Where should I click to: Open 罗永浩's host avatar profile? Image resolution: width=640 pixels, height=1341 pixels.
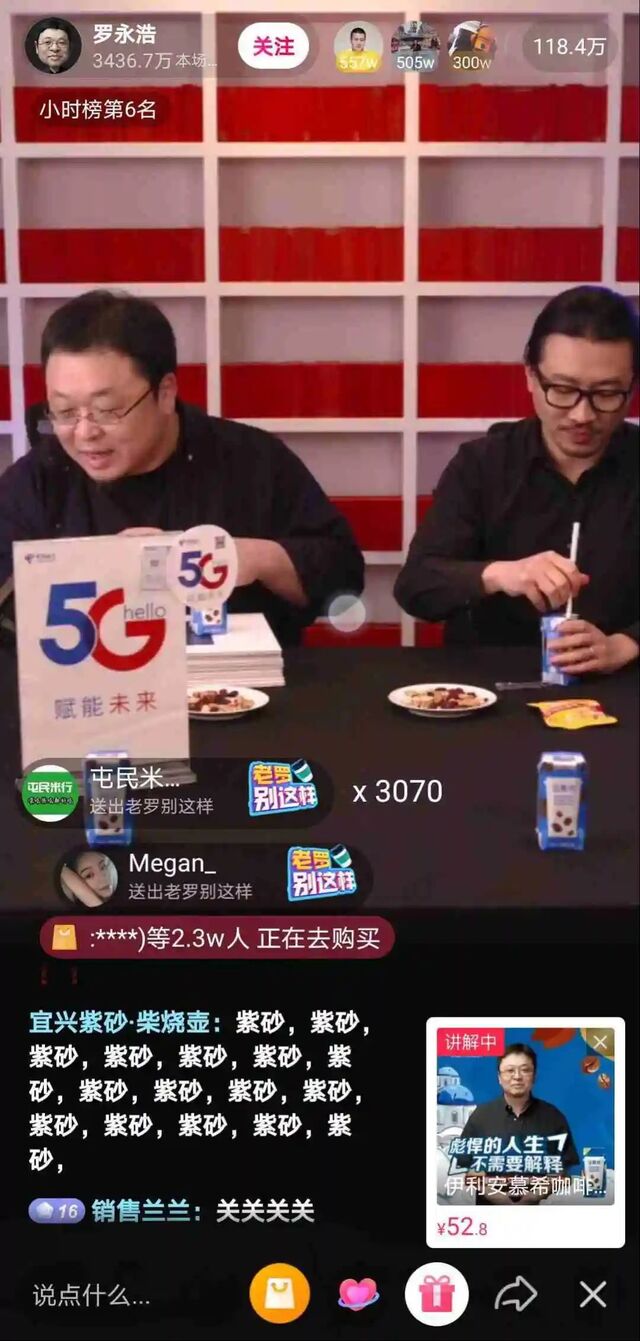tap(53, 46)
